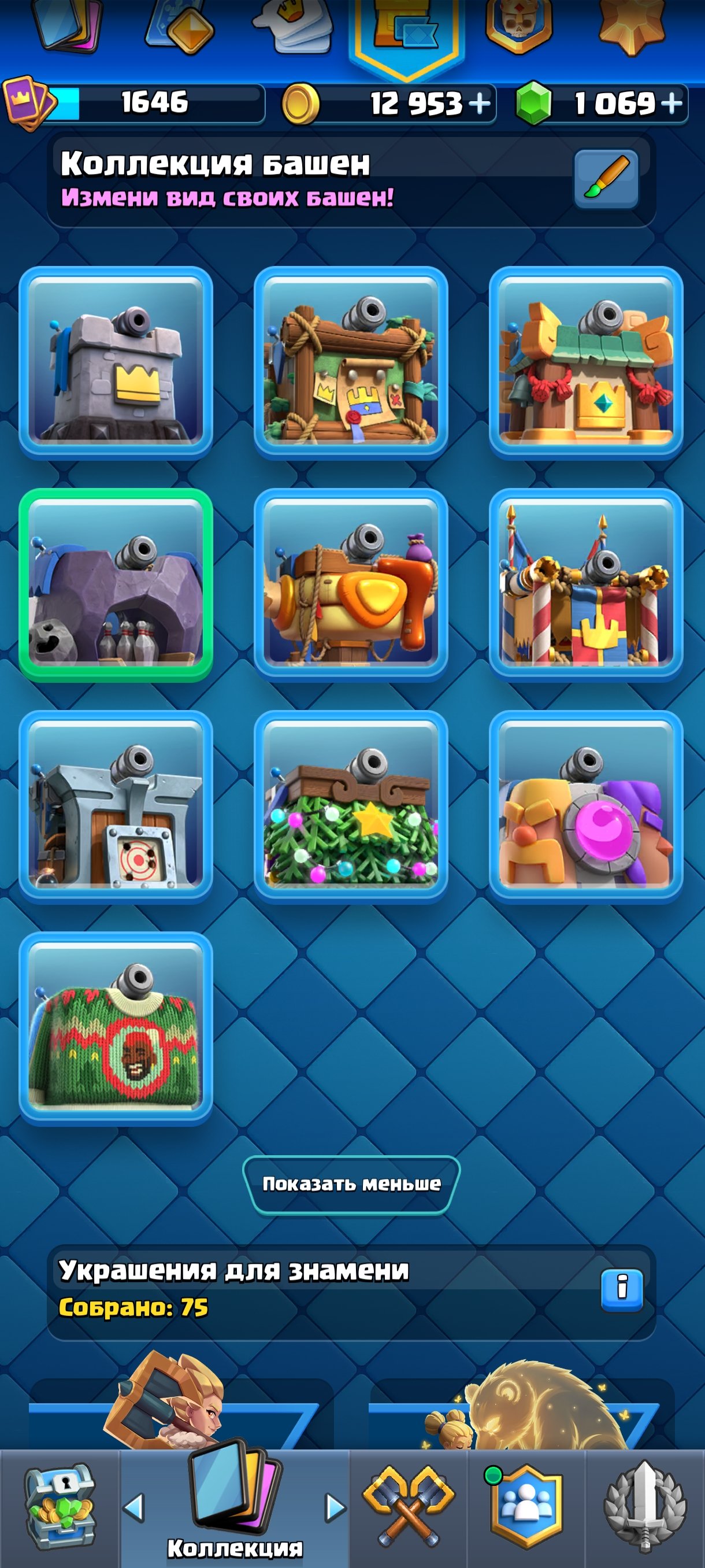Select the Christmas tree tower skin
Viewport: 705px width, 1568px height.
(x=351, y=807)
